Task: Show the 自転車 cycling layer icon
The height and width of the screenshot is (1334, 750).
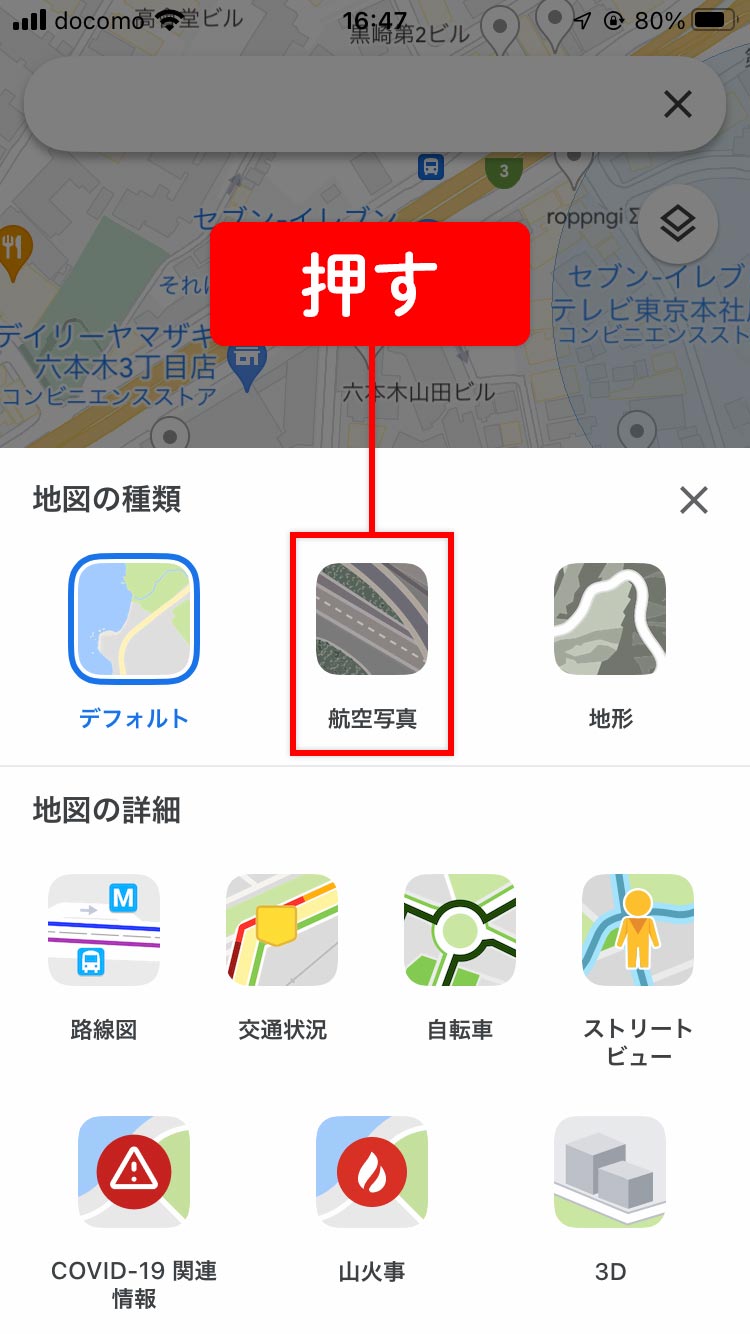Action: click(460, 930)
